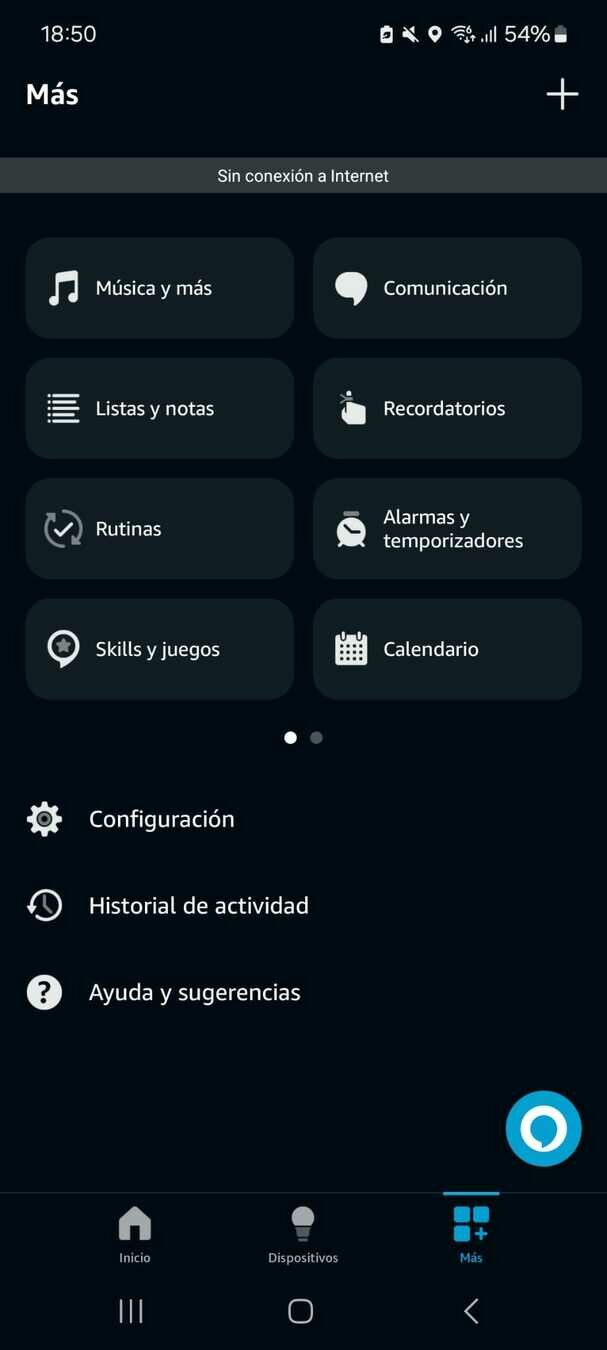This screenshot has height=1350, width=607.
Task: Open Configuración settings
Action: [160, 819]
